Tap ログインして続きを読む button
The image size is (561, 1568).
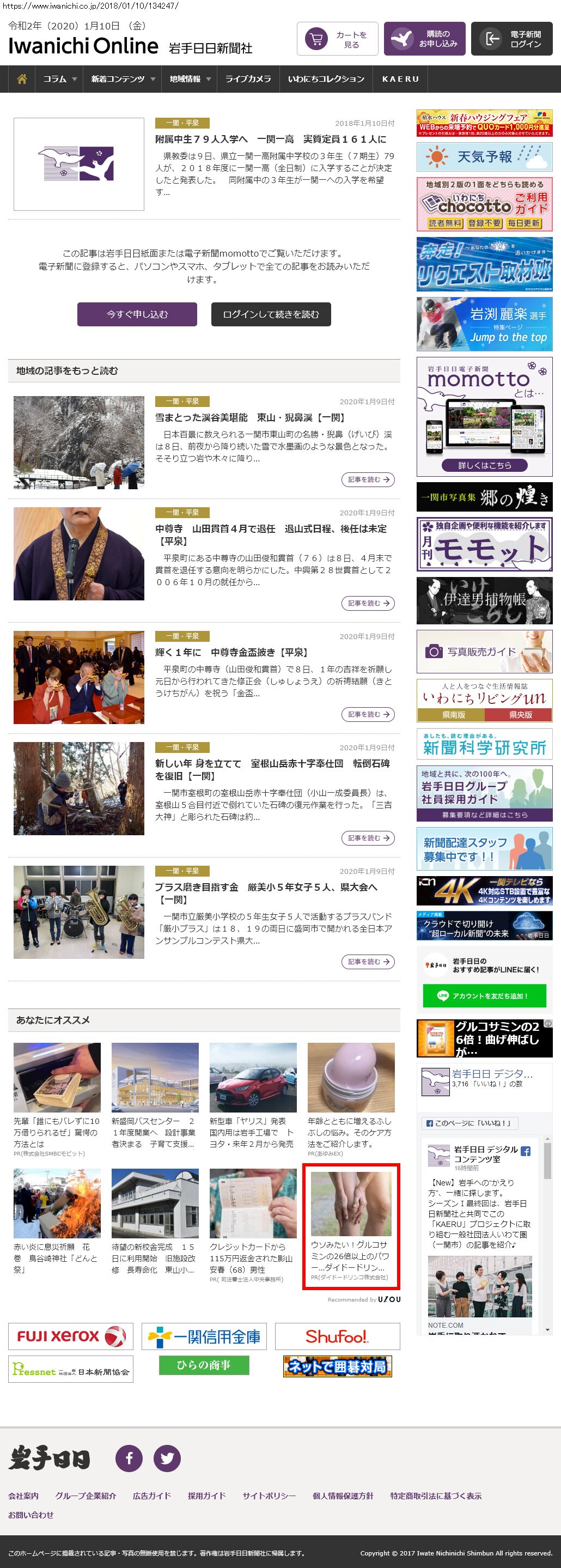pyautogui.click(x=271, y=314)
